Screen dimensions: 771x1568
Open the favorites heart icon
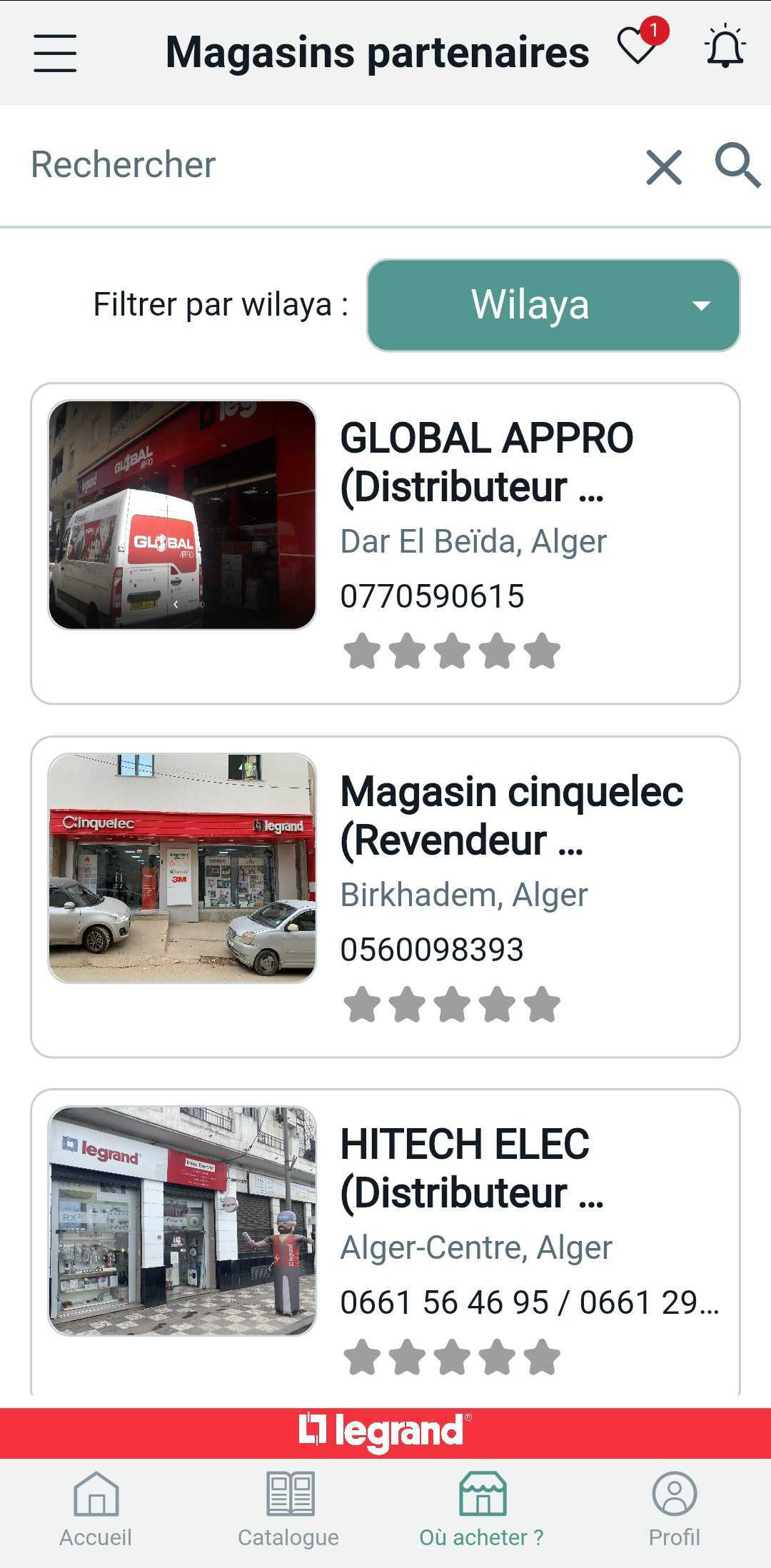pos(638,46)
